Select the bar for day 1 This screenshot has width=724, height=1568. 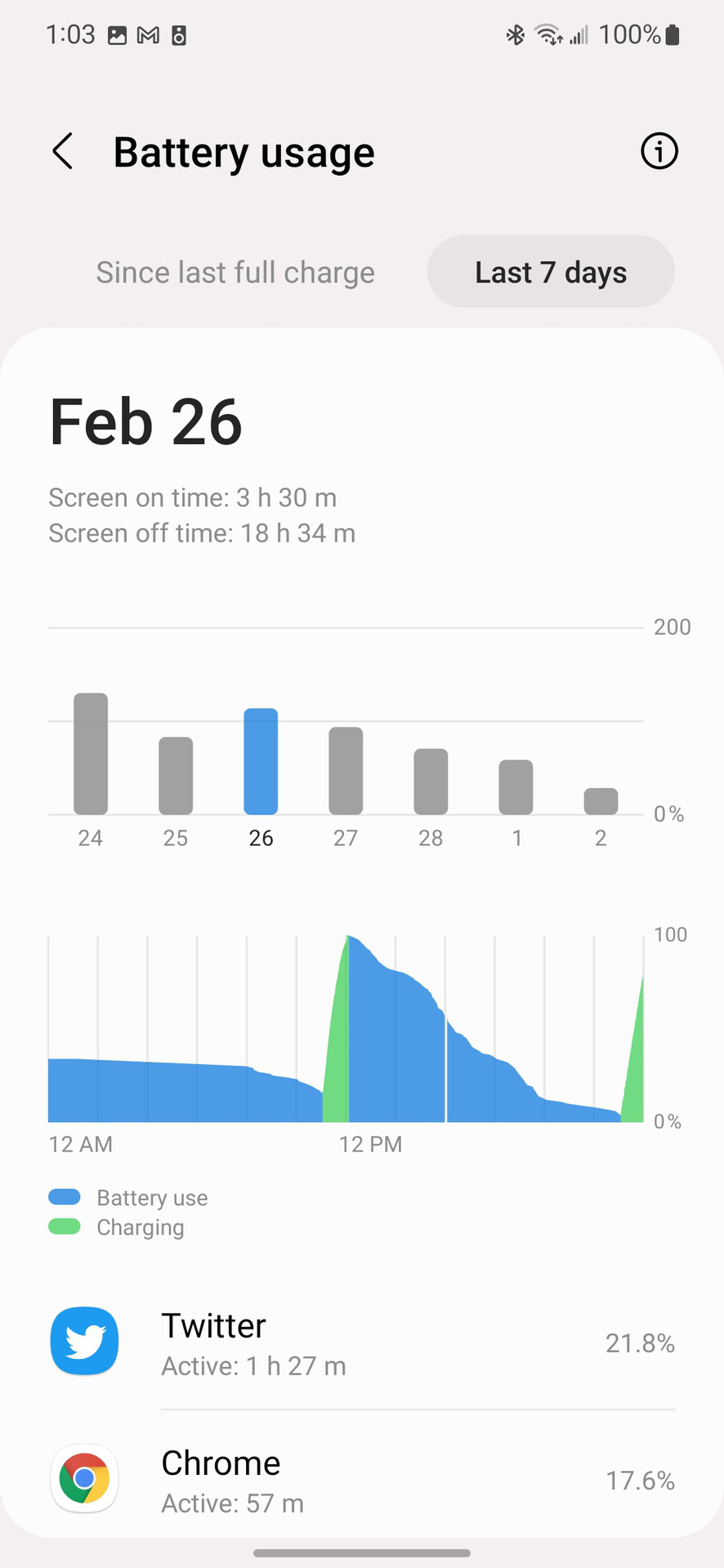click(516, 787)
